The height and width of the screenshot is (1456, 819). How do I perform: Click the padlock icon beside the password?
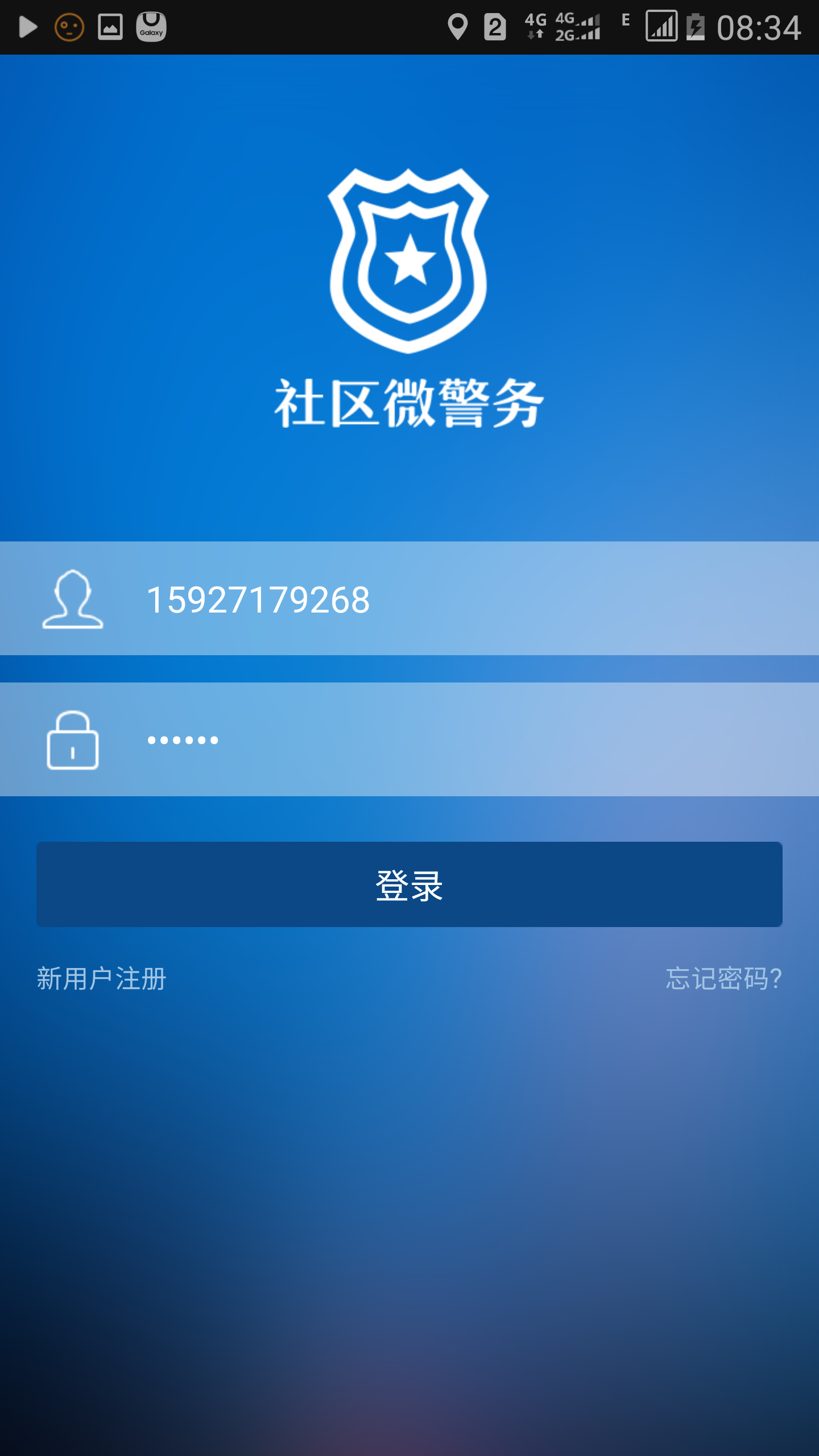[x=73, y=741]
